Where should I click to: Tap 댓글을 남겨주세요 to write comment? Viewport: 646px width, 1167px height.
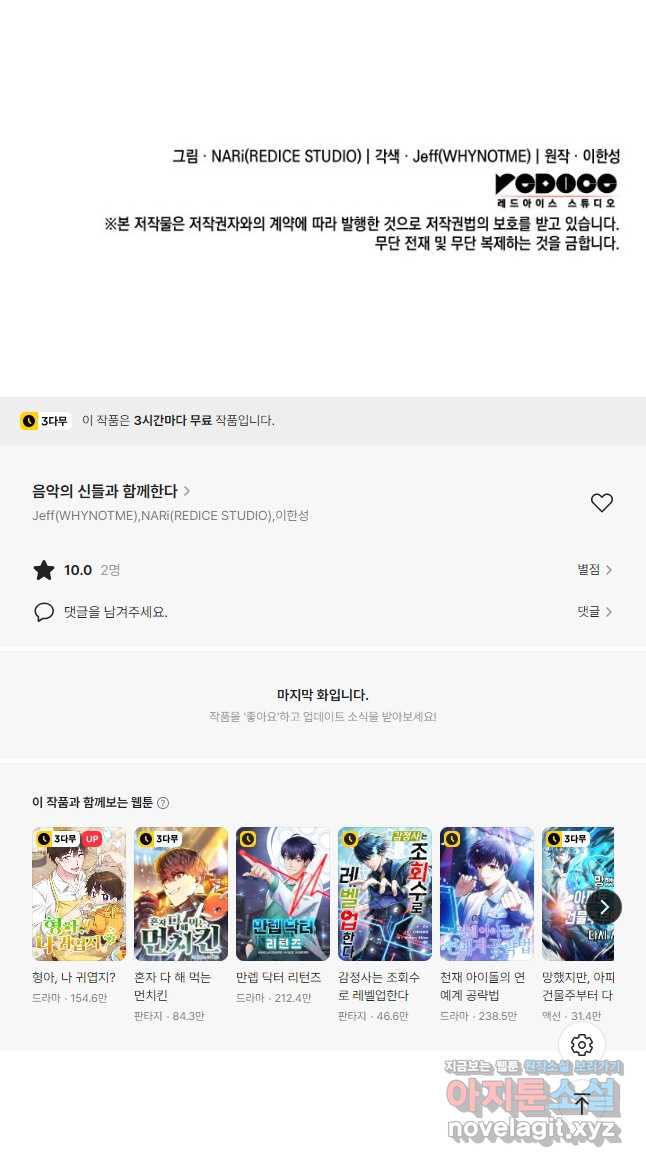(x=115, y=612)
